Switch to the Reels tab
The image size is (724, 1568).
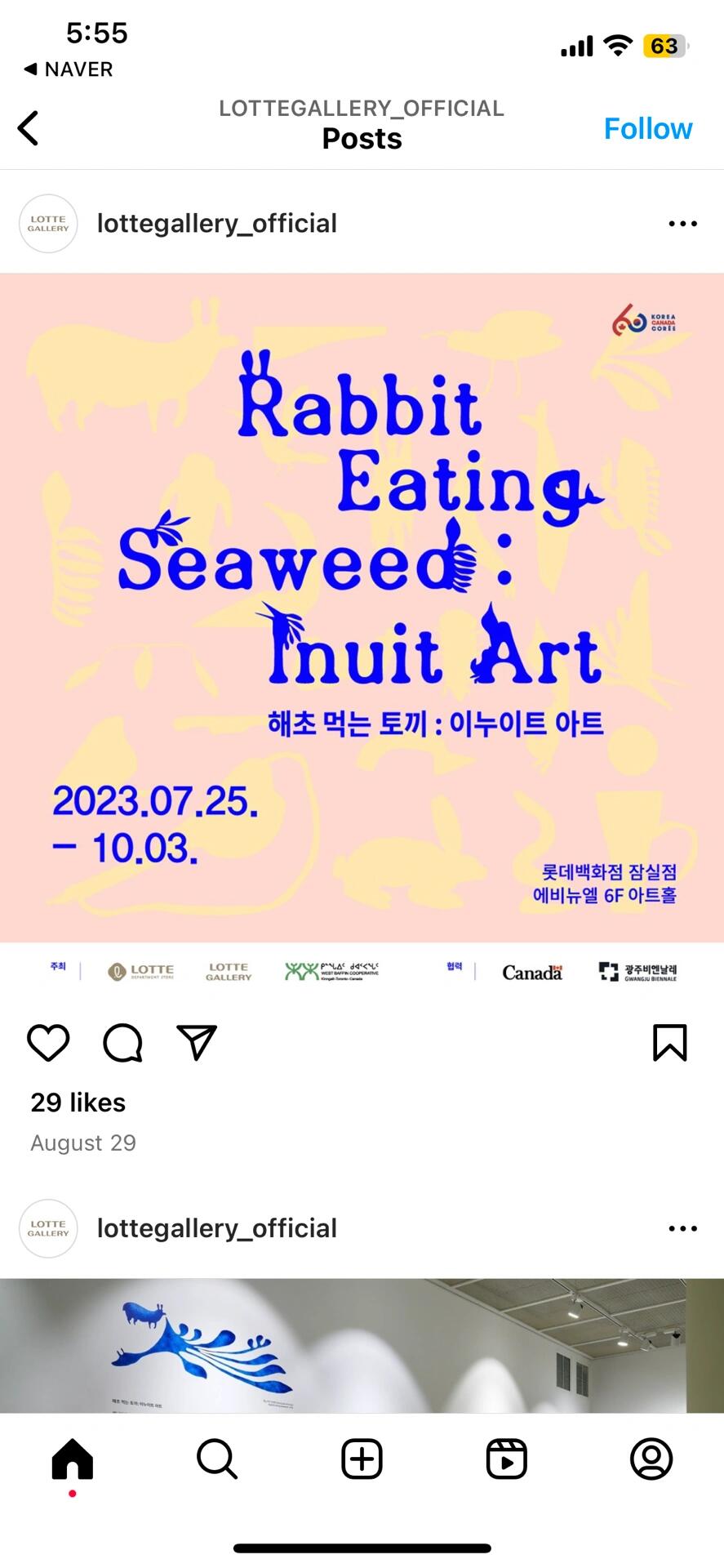coord(506,1459)
